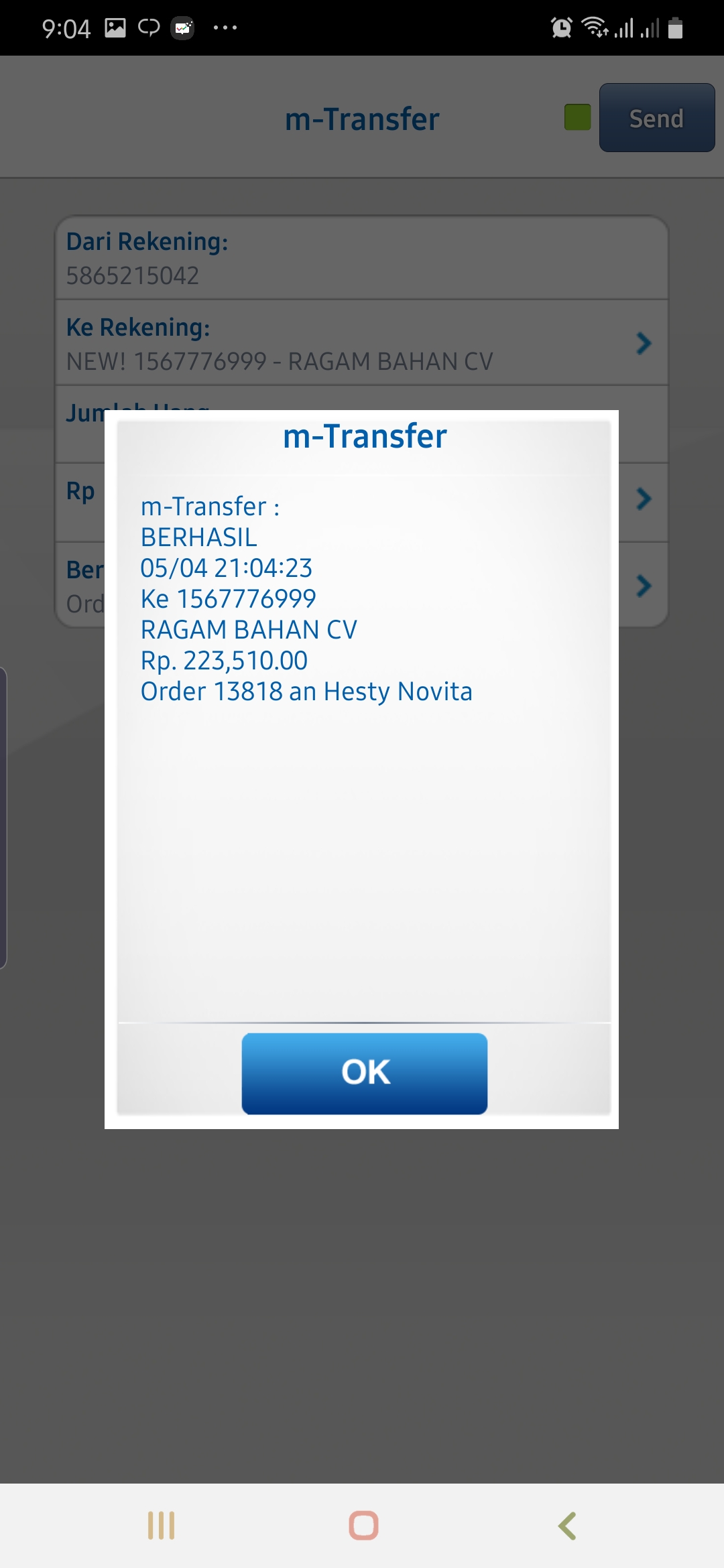Confirm the transfer success dialog with OK
This screenshot has height=1568, width=724.
364,1073
